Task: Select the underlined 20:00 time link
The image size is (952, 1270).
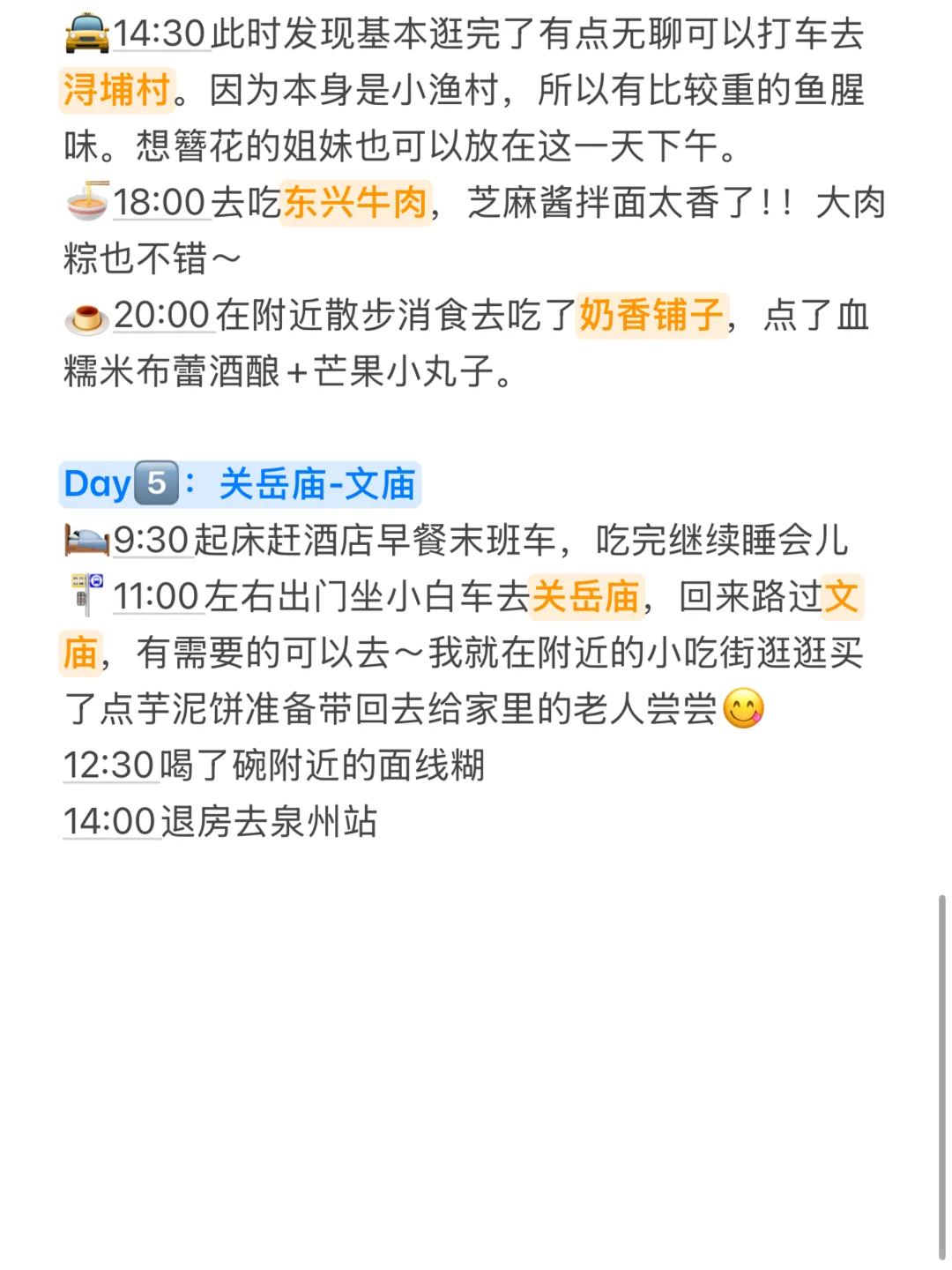Action: 162,315
